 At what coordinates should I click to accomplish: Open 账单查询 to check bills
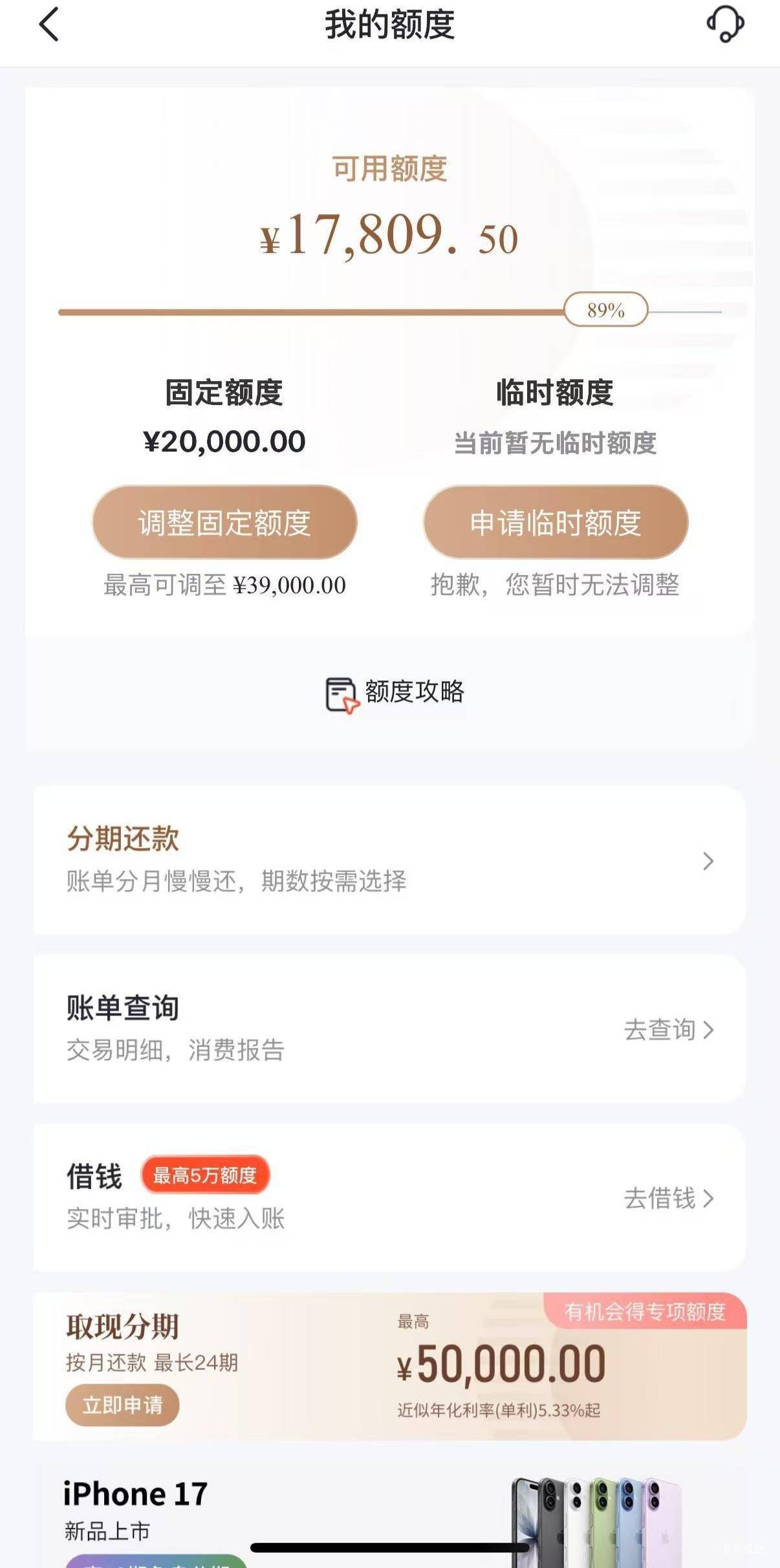[x=389, y=1029]
